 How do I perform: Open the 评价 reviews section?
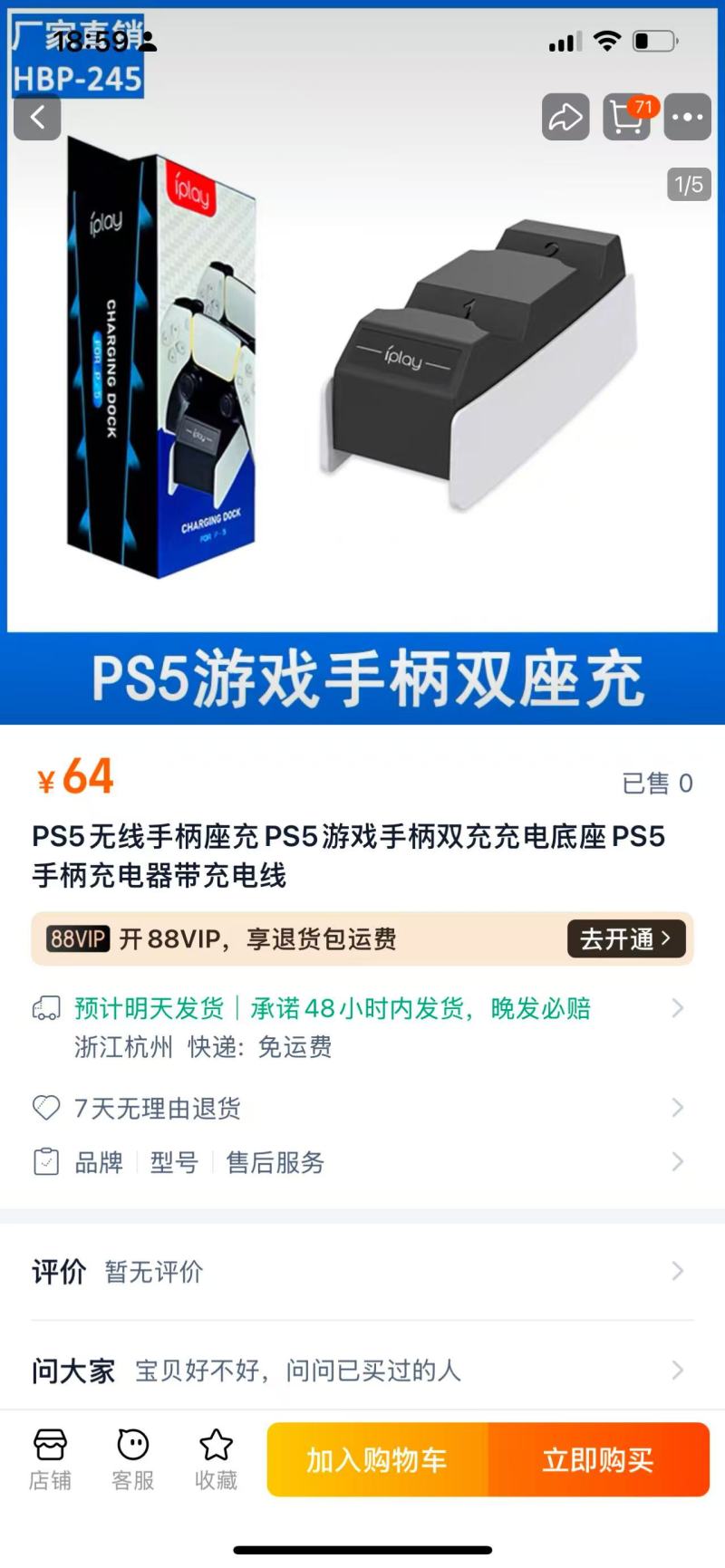[362, 1271]
